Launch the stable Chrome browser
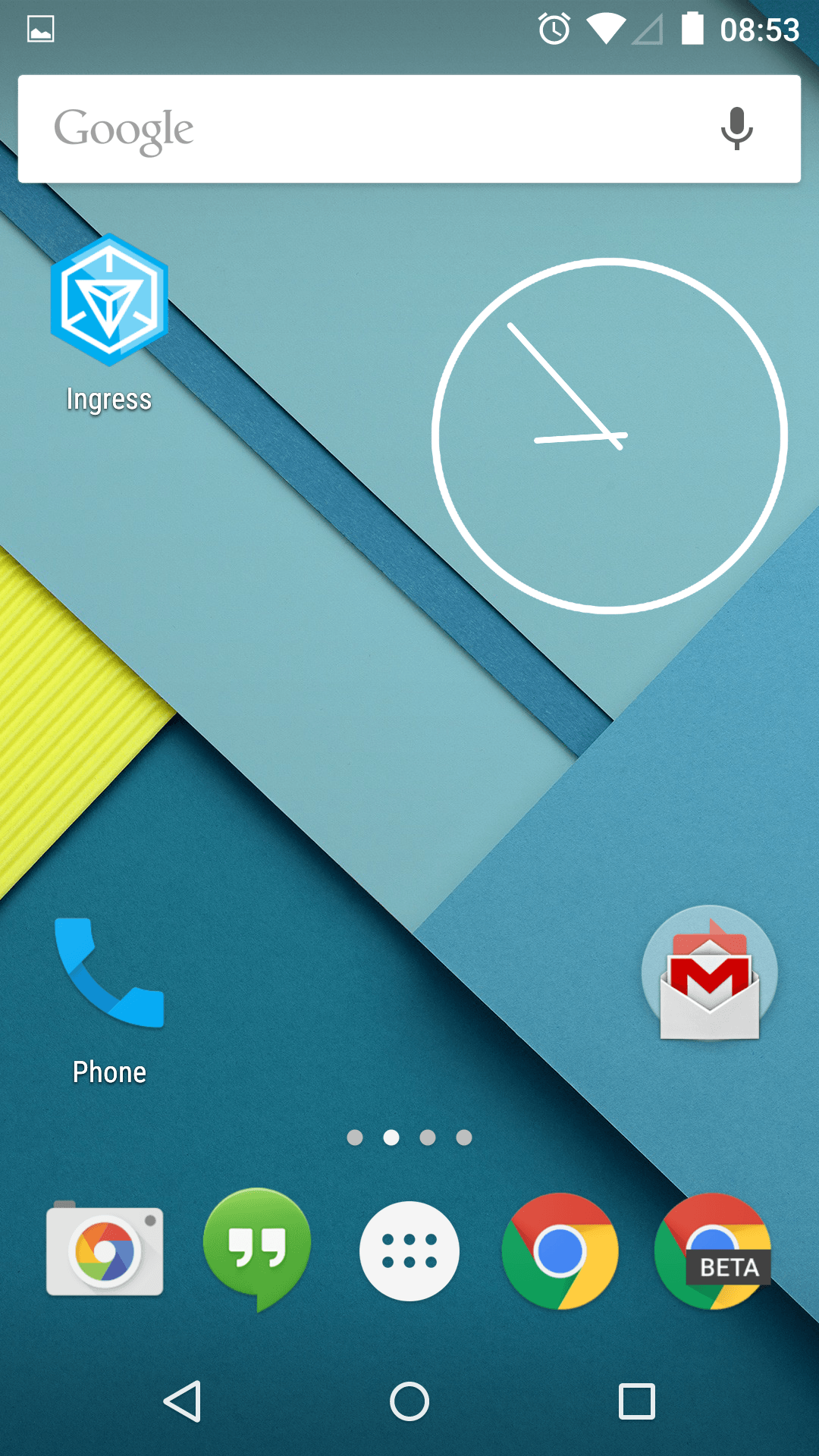Screen dimensions: 819x1456 pos(560,1251)
